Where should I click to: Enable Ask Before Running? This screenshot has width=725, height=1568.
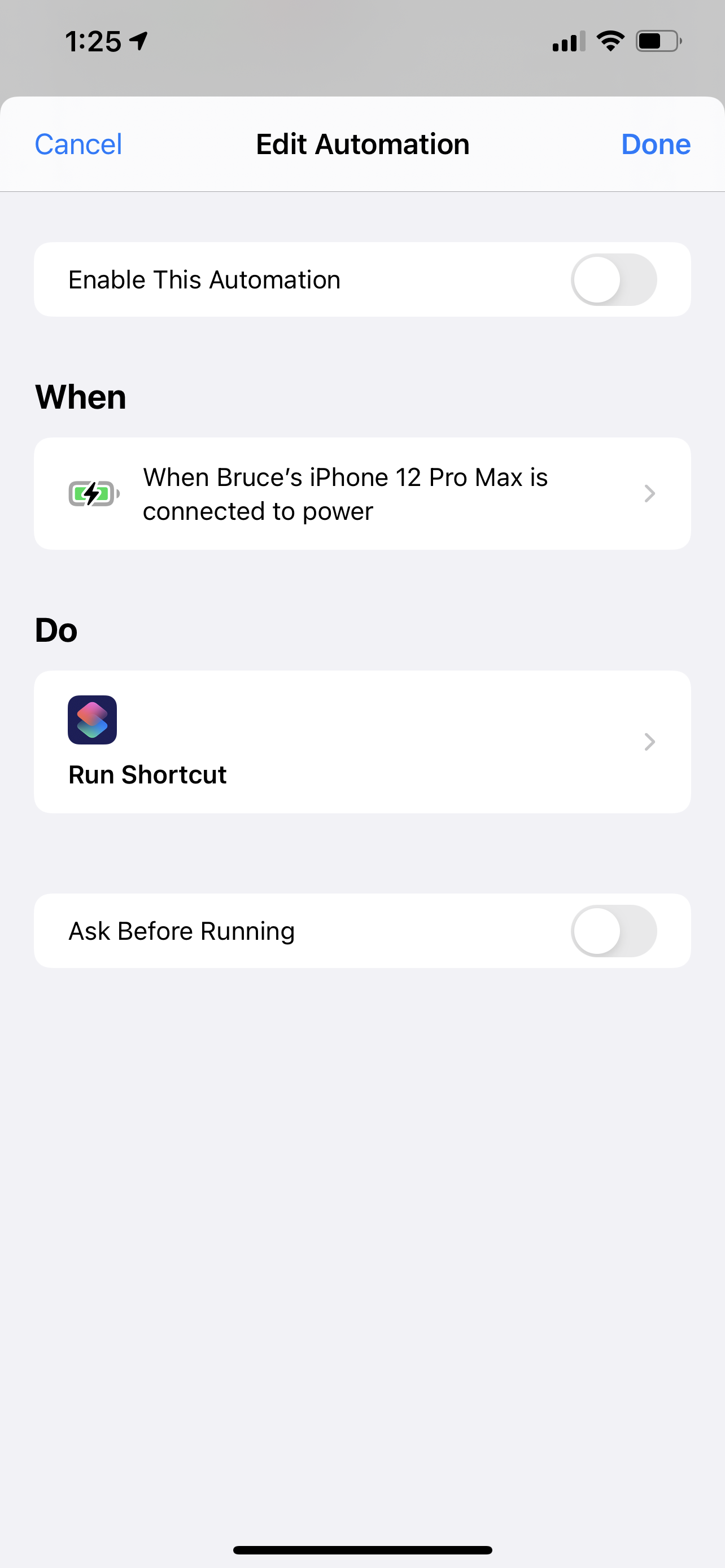point(613,931)
